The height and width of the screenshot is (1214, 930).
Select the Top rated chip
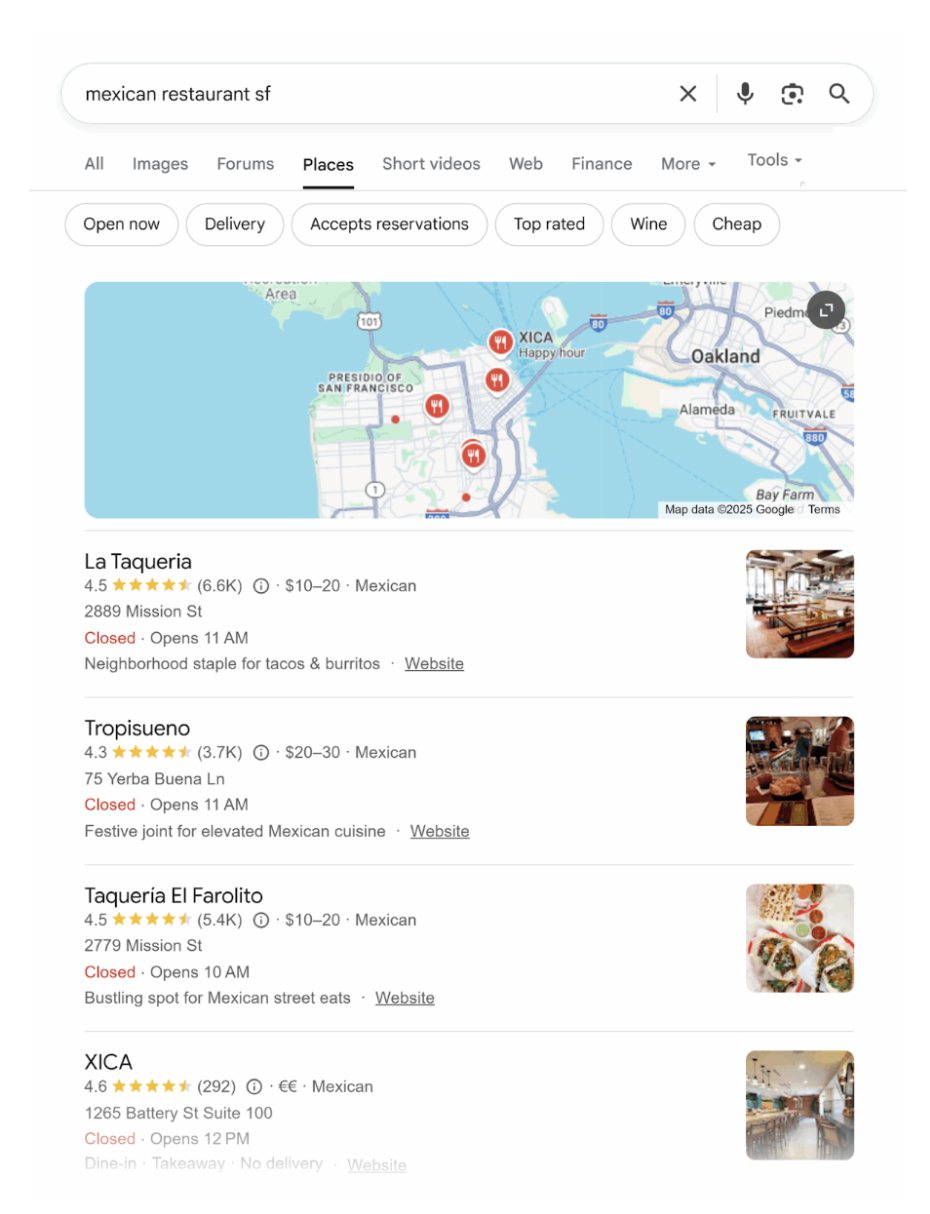point(549,224)
